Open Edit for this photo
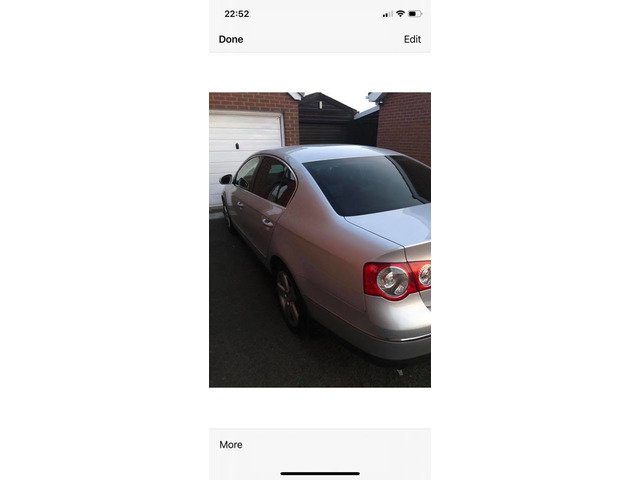Viewport: 640px width, 480px height. 412,40
